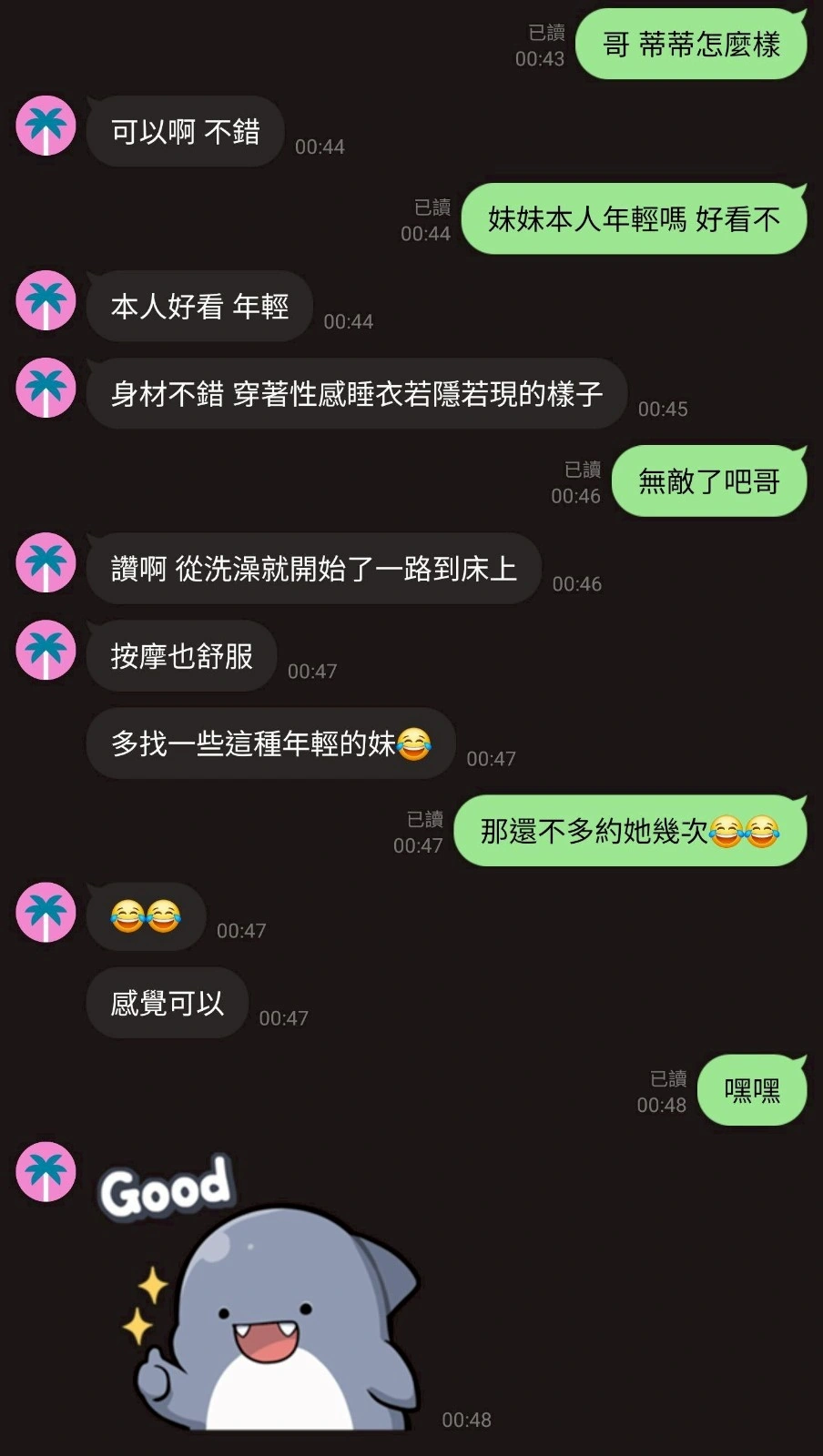This screenshot has width=823, height=1456.
Task: Tap the avatar next to 本人好看 年輕
Action: click(x=46, y=300)
